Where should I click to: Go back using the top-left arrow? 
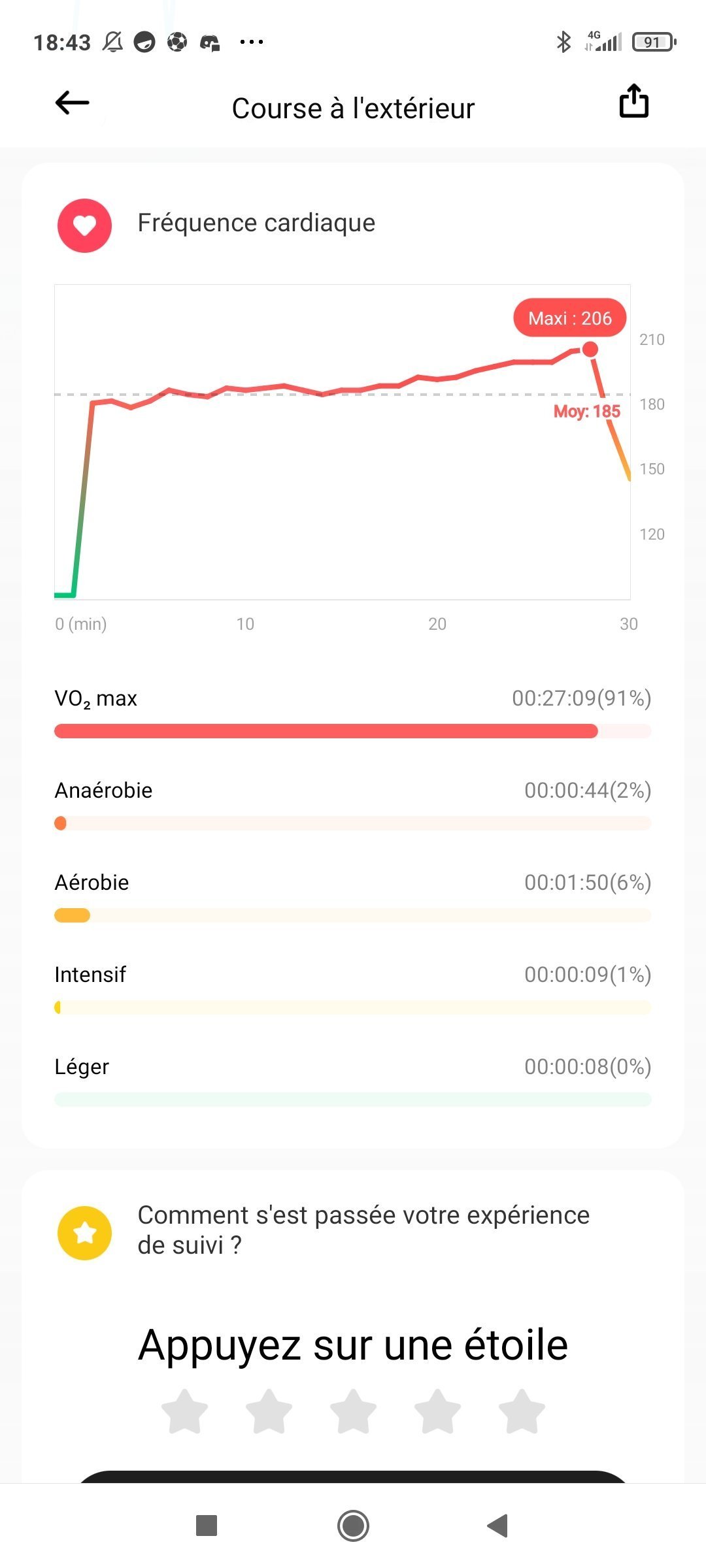(72, 103)
